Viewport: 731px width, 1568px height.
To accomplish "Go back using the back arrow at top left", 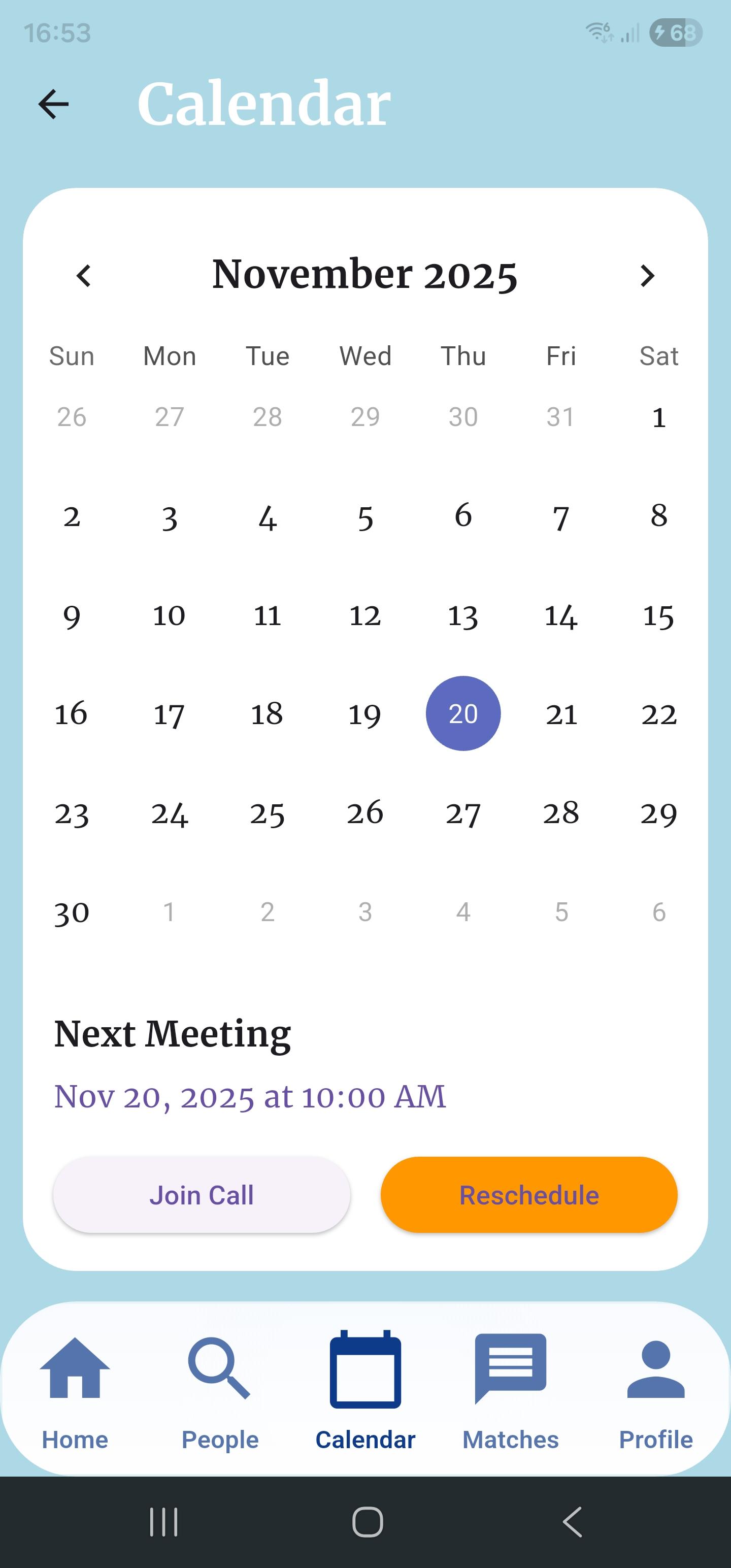I will click(x=54, y=103).
